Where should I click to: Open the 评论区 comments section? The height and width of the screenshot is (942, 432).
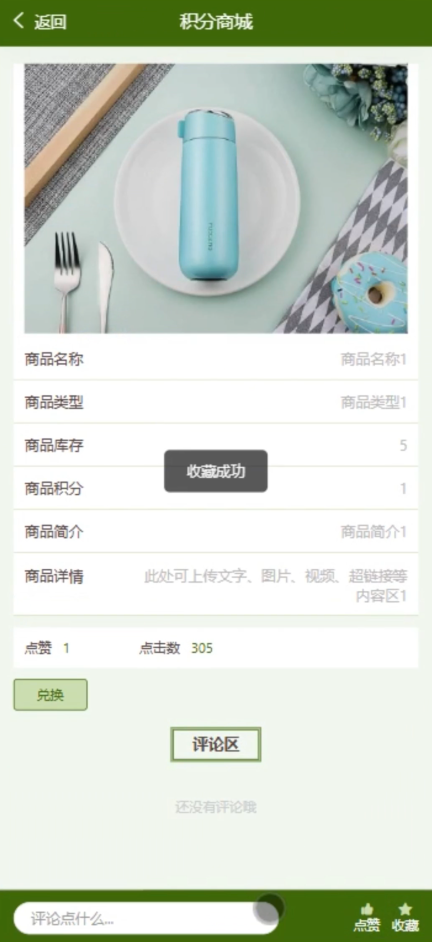pyautogui.click(x=216, y=745)
